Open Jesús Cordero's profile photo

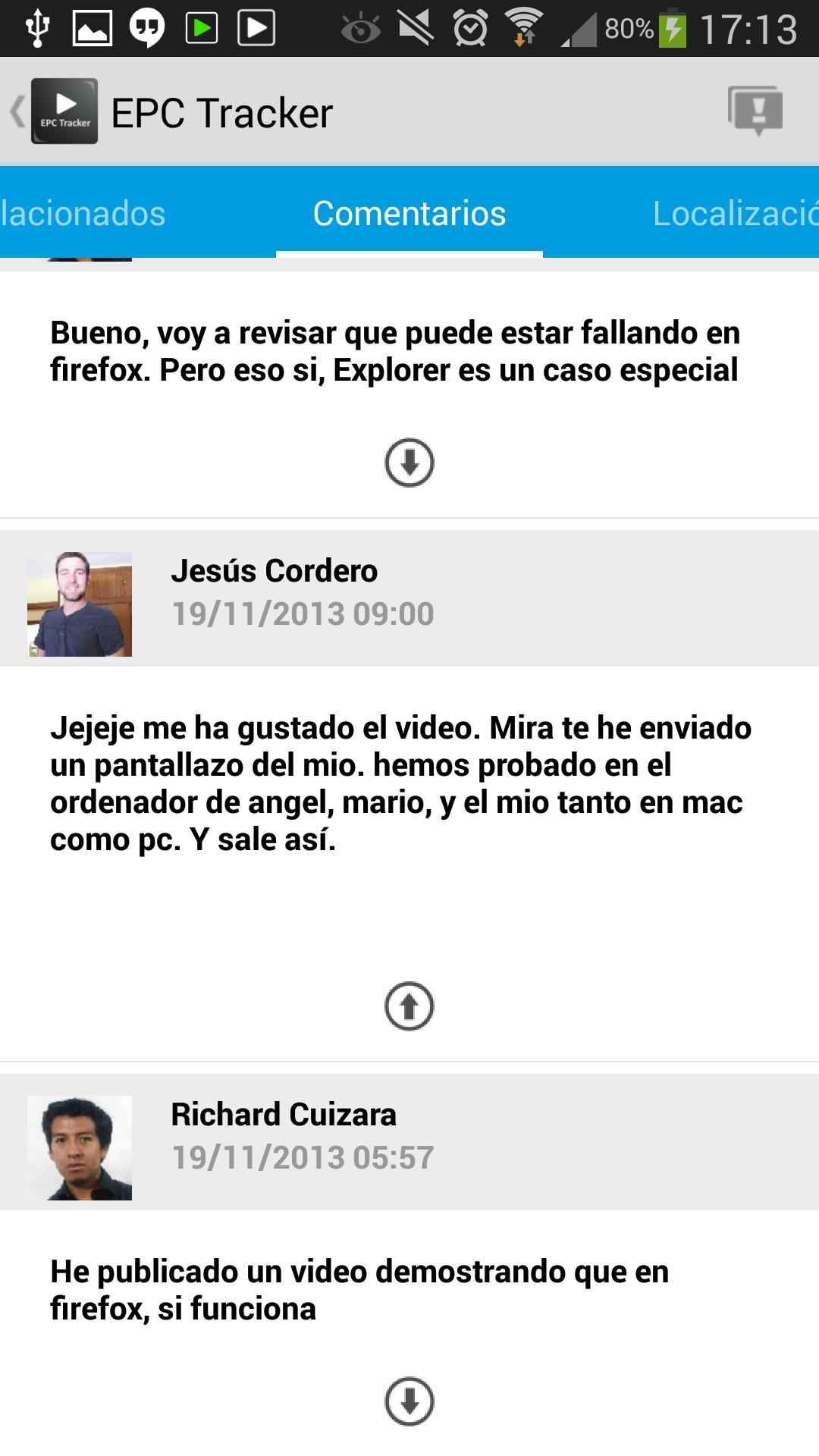pyautogui.click(x=80, y=604)
